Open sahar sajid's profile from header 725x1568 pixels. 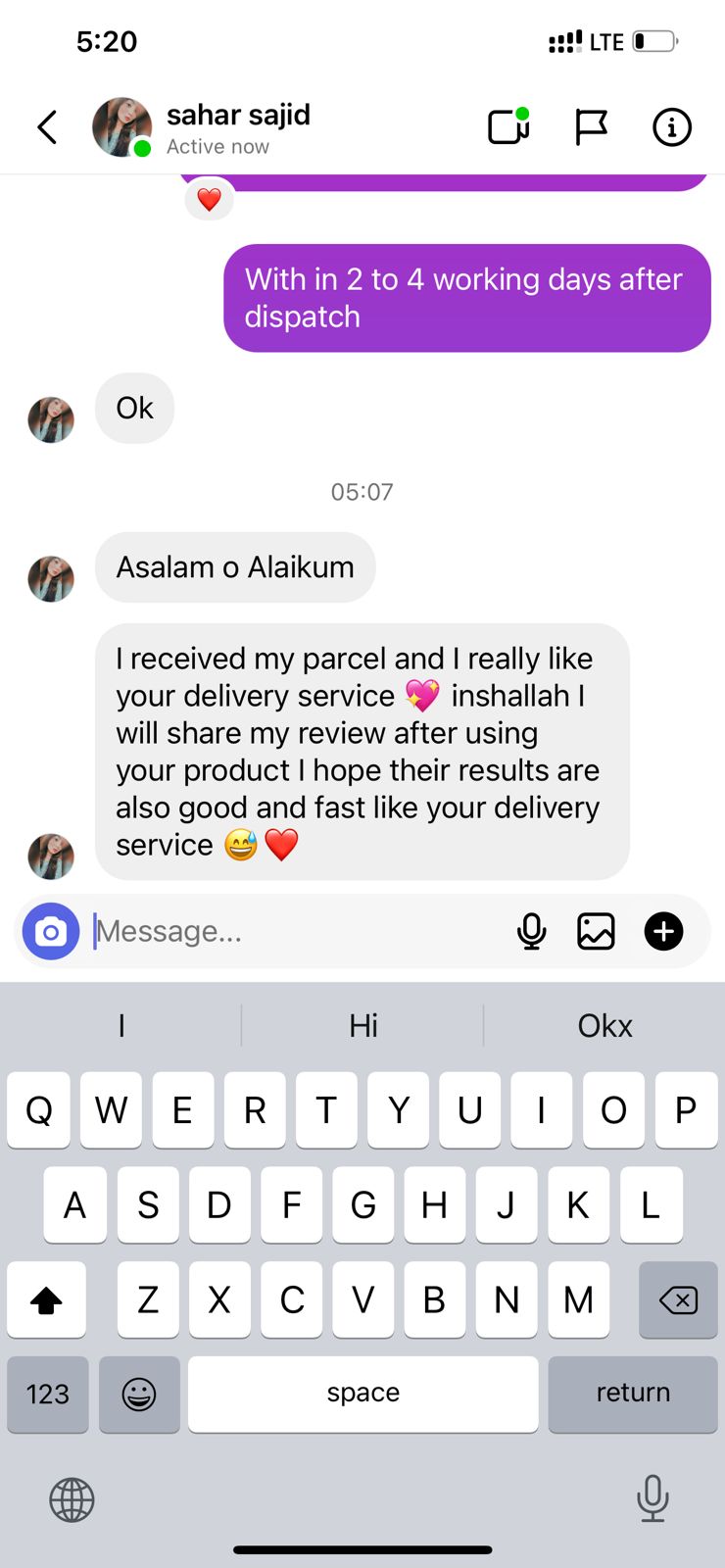point(237,127)
